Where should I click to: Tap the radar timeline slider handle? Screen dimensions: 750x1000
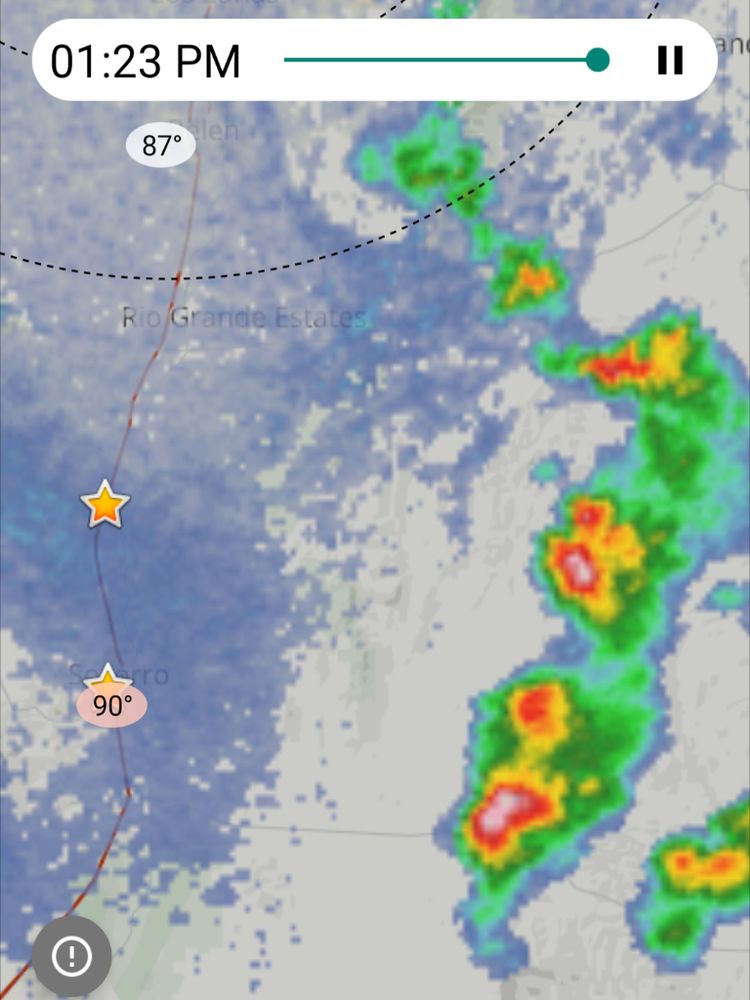(x=598, y=60)
